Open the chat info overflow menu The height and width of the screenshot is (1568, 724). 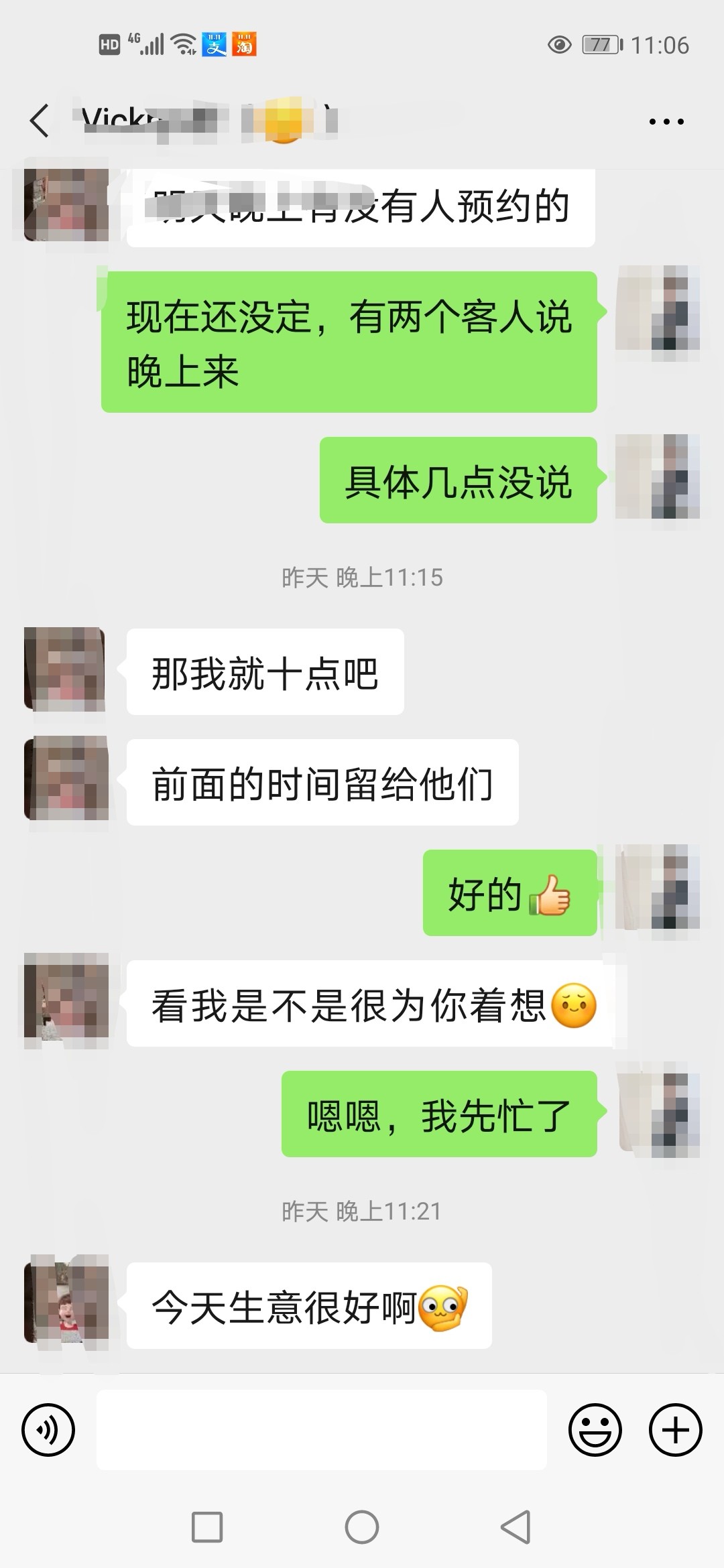click(666, 122)
